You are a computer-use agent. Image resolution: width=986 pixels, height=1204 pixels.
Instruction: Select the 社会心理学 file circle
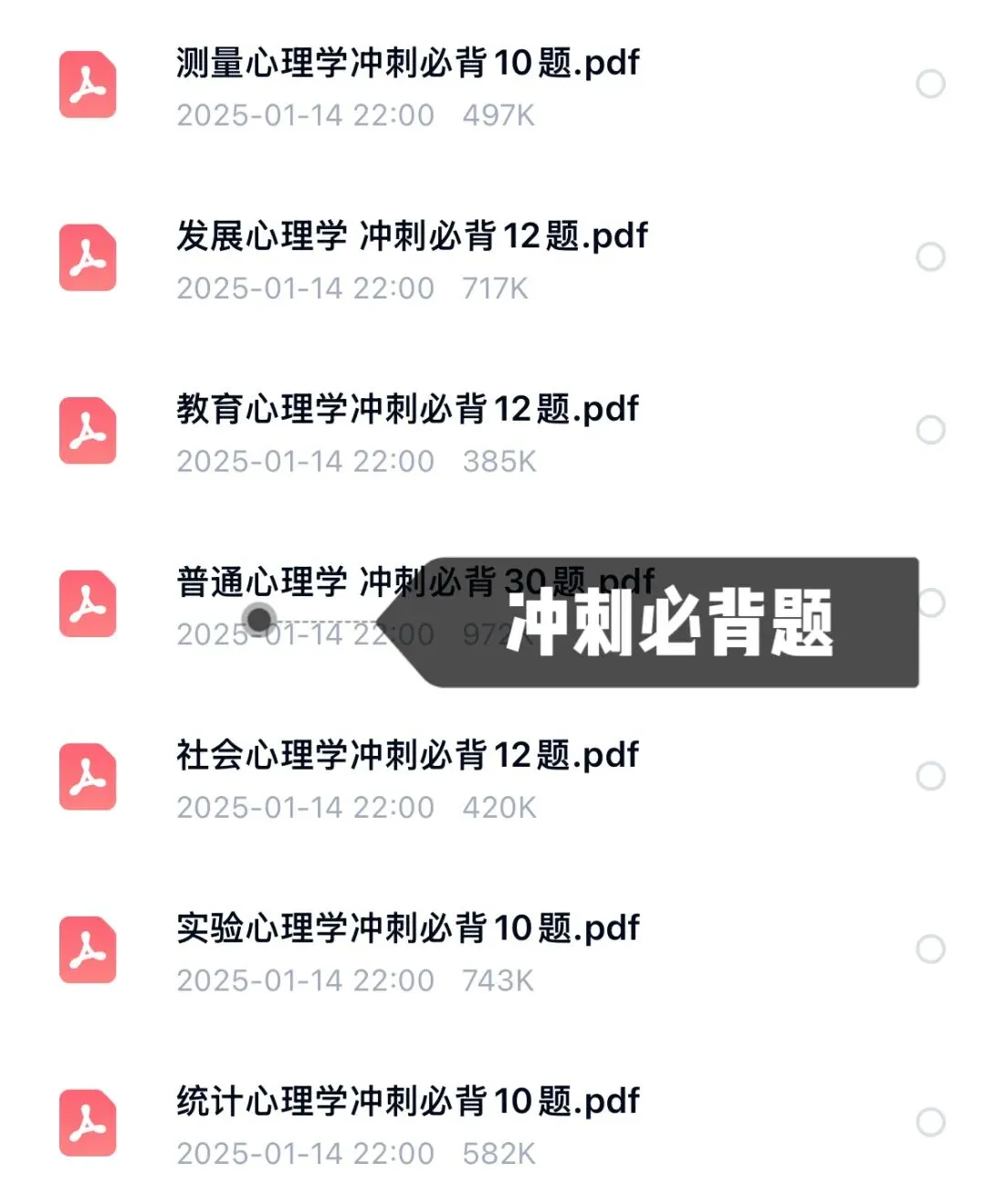930,776
